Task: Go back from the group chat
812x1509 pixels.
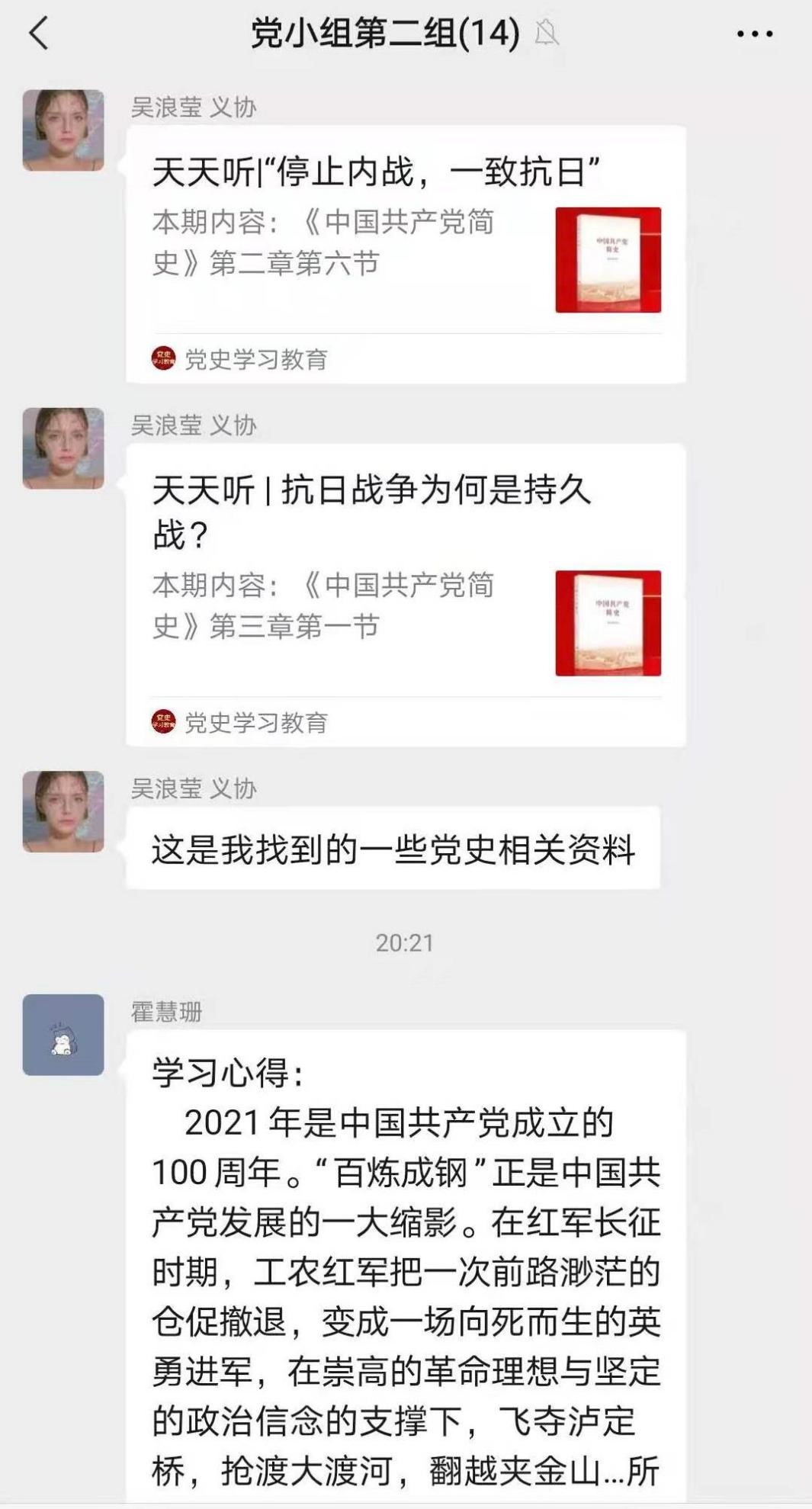Action: click(x=39, y=34)
